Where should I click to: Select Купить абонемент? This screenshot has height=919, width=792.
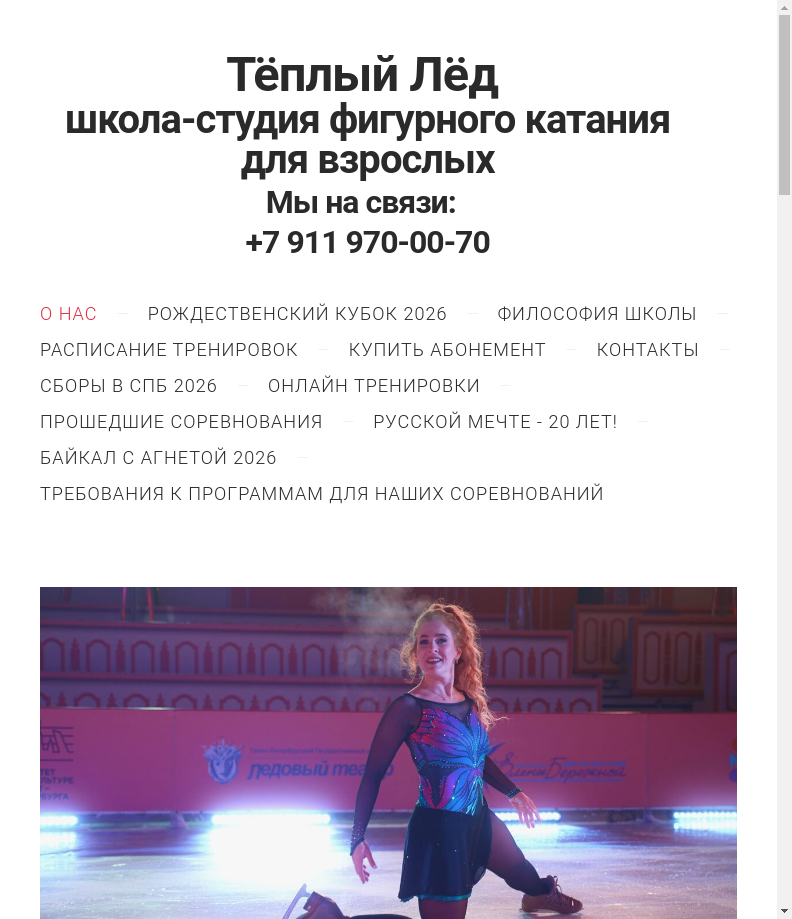click(447, 350)
